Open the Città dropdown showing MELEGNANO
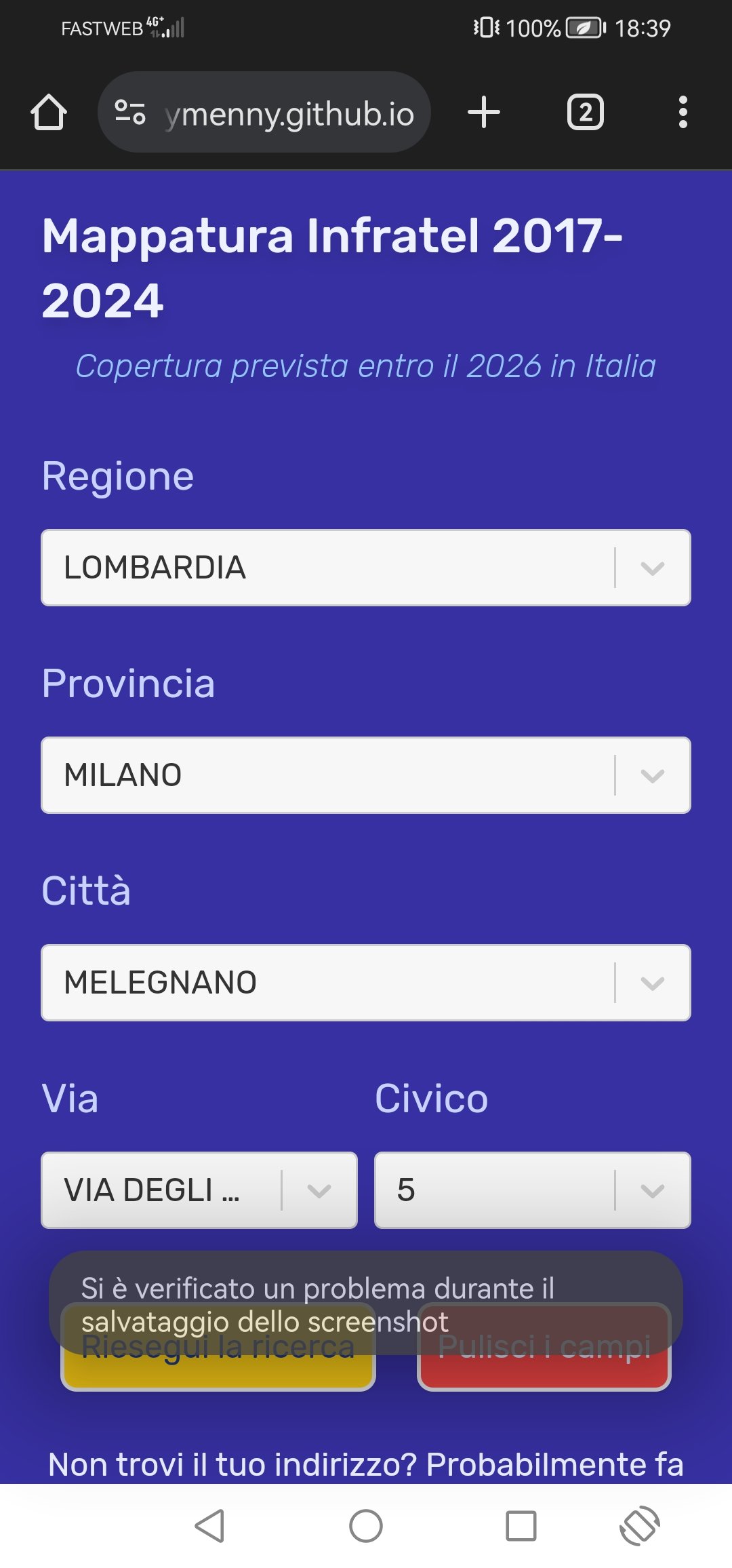The width and height of the screenshot is (732, 1568). click(366, 983)
